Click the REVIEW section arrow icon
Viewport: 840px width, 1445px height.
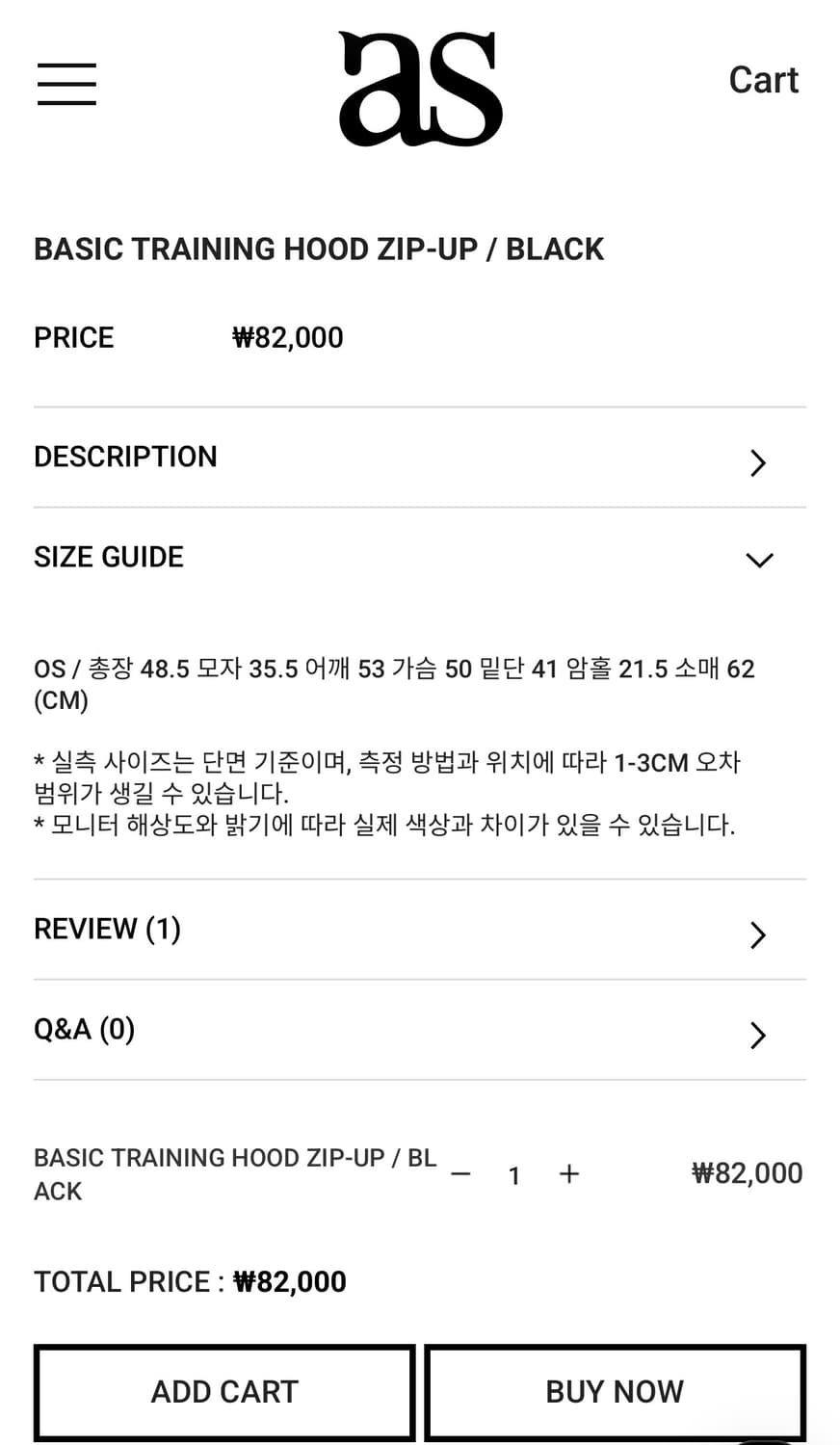pyautogui.click(x=758, y=934)
